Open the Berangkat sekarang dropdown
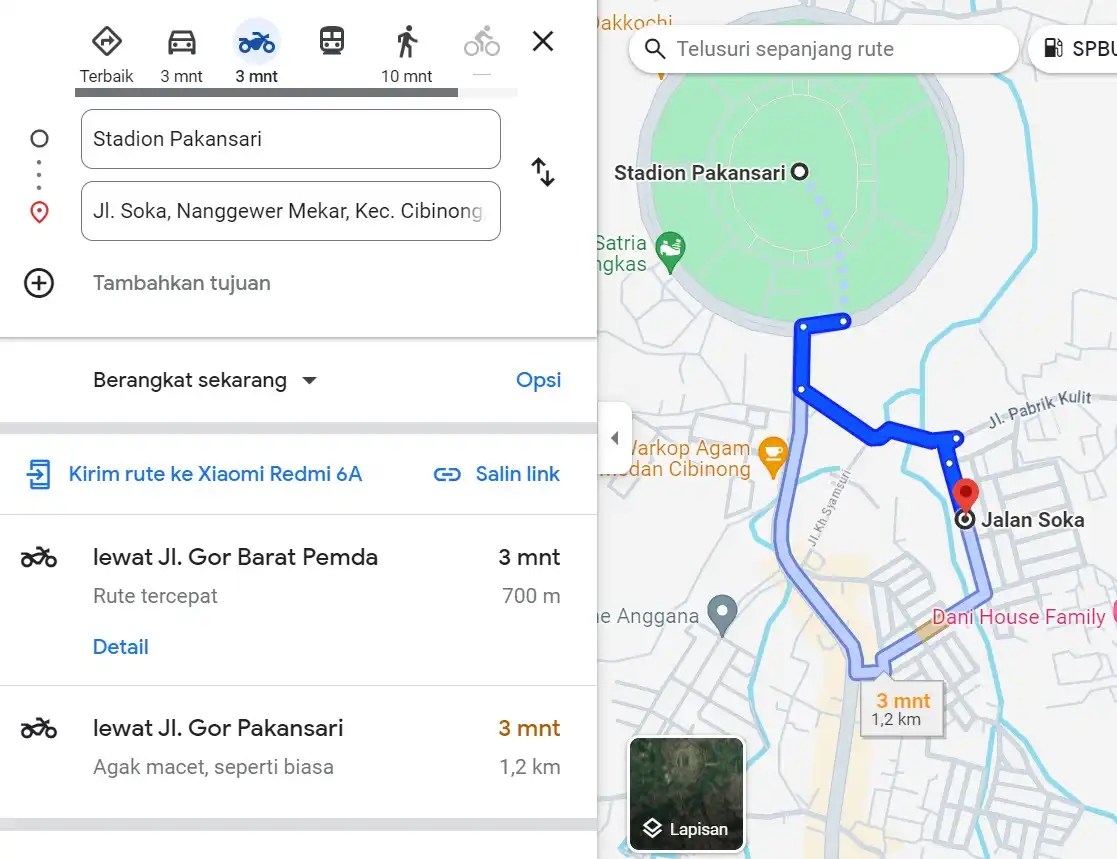The height and width of the screenshot is (859, 1117). click(x=205, y=380)
